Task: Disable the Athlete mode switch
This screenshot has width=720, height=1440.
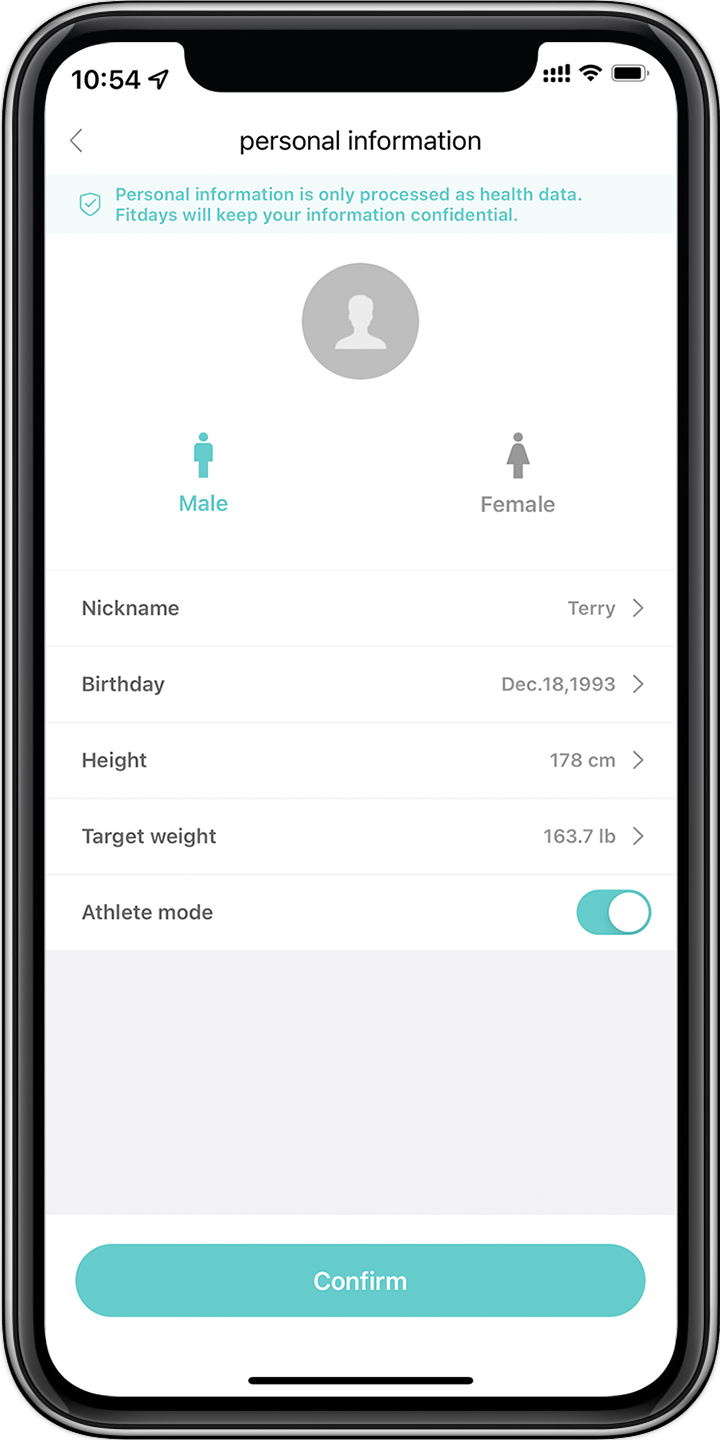Action: tap(613, 912)
